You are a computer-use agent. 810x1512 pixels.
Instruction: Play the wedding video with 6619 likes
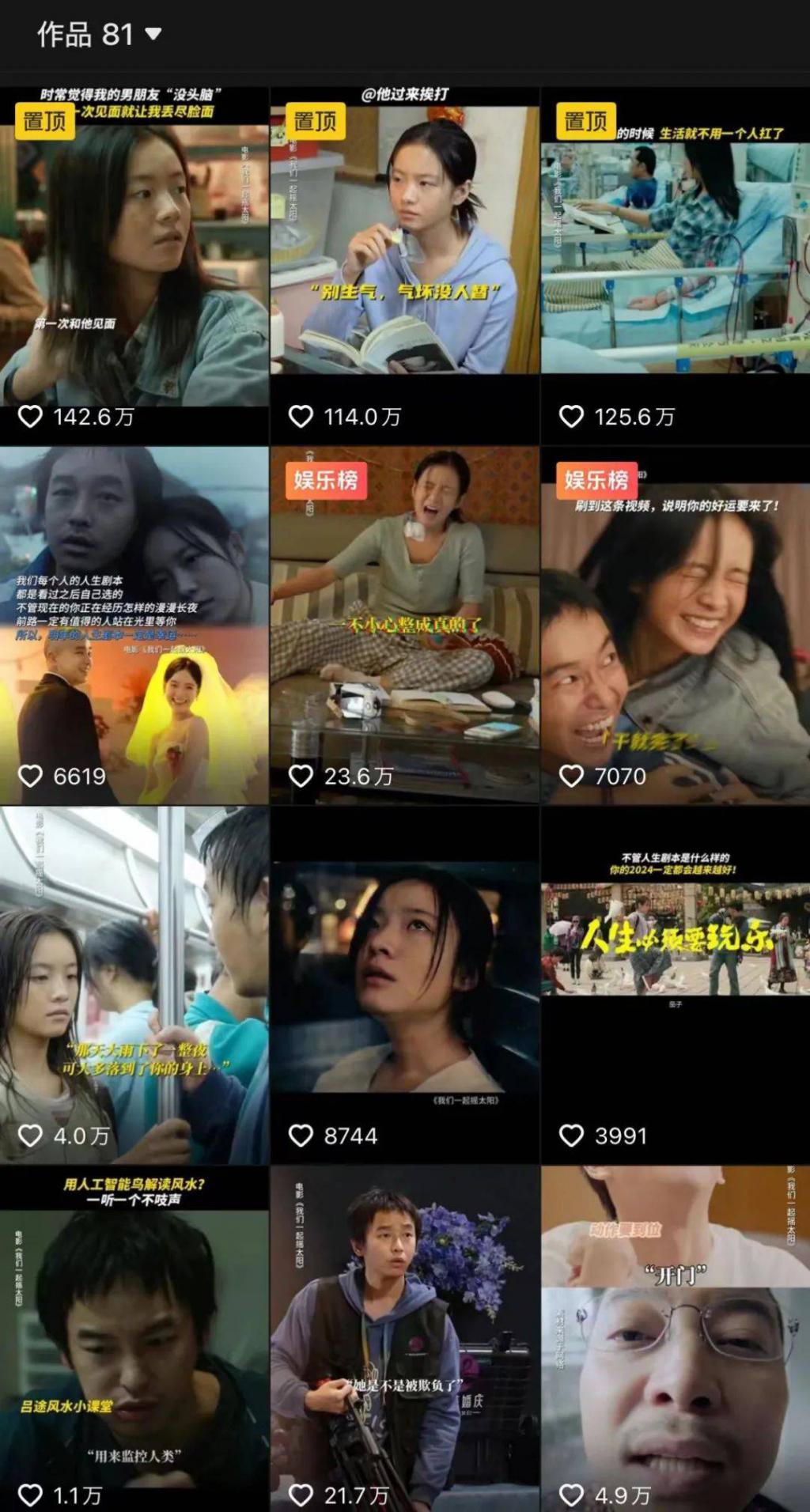[134, 625]
